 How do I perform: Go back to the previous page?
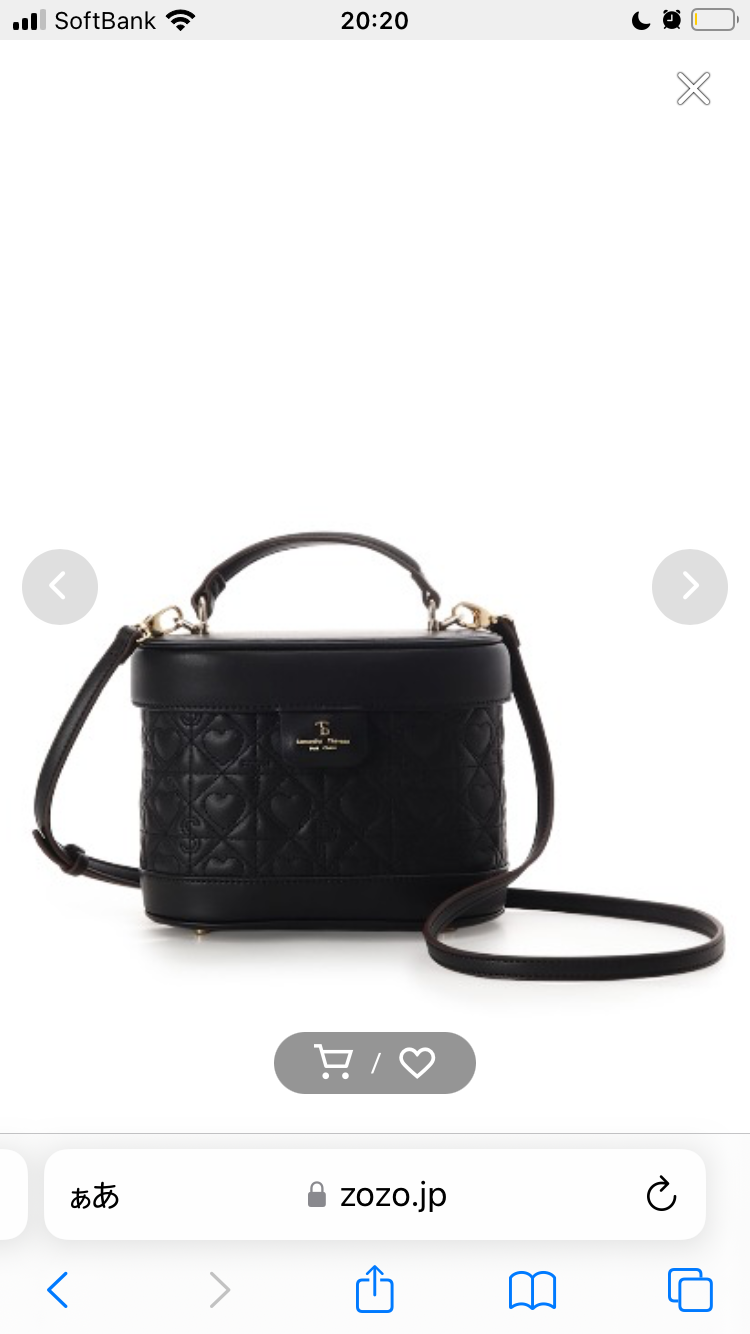click(x=58, y=1290)
